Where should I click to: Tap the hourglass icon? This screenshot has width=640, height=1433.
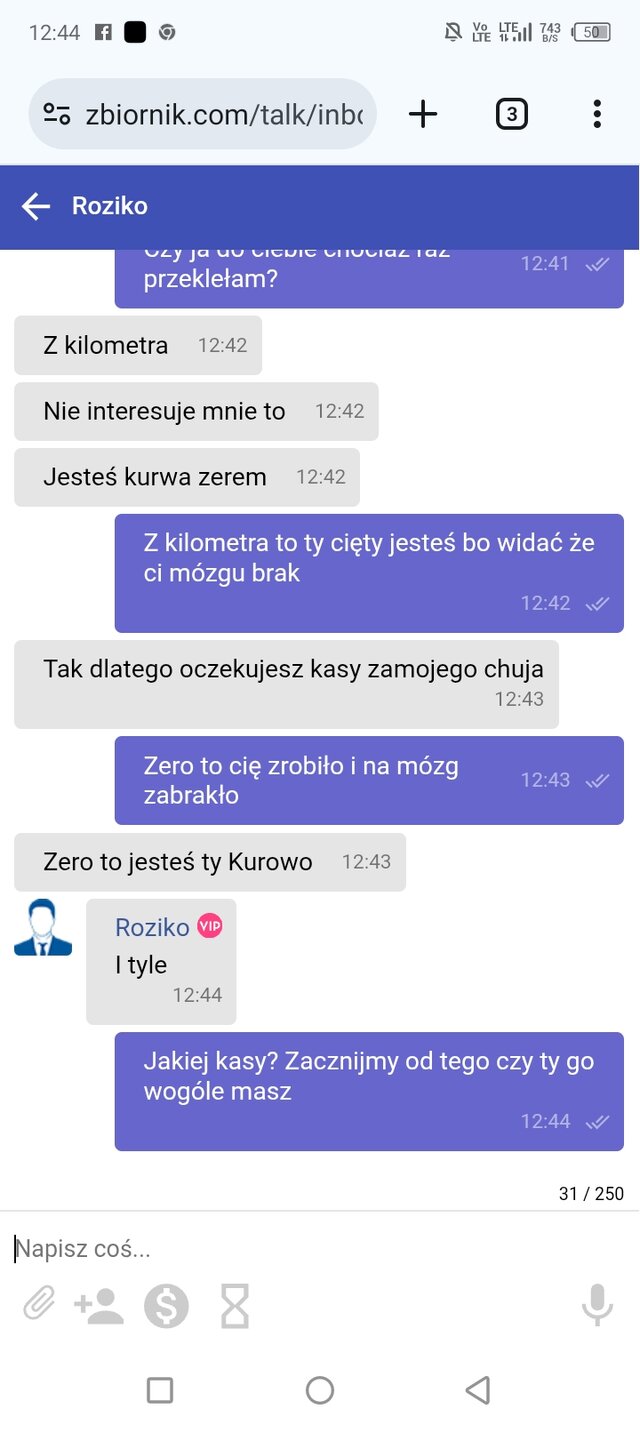[234, 1306]
